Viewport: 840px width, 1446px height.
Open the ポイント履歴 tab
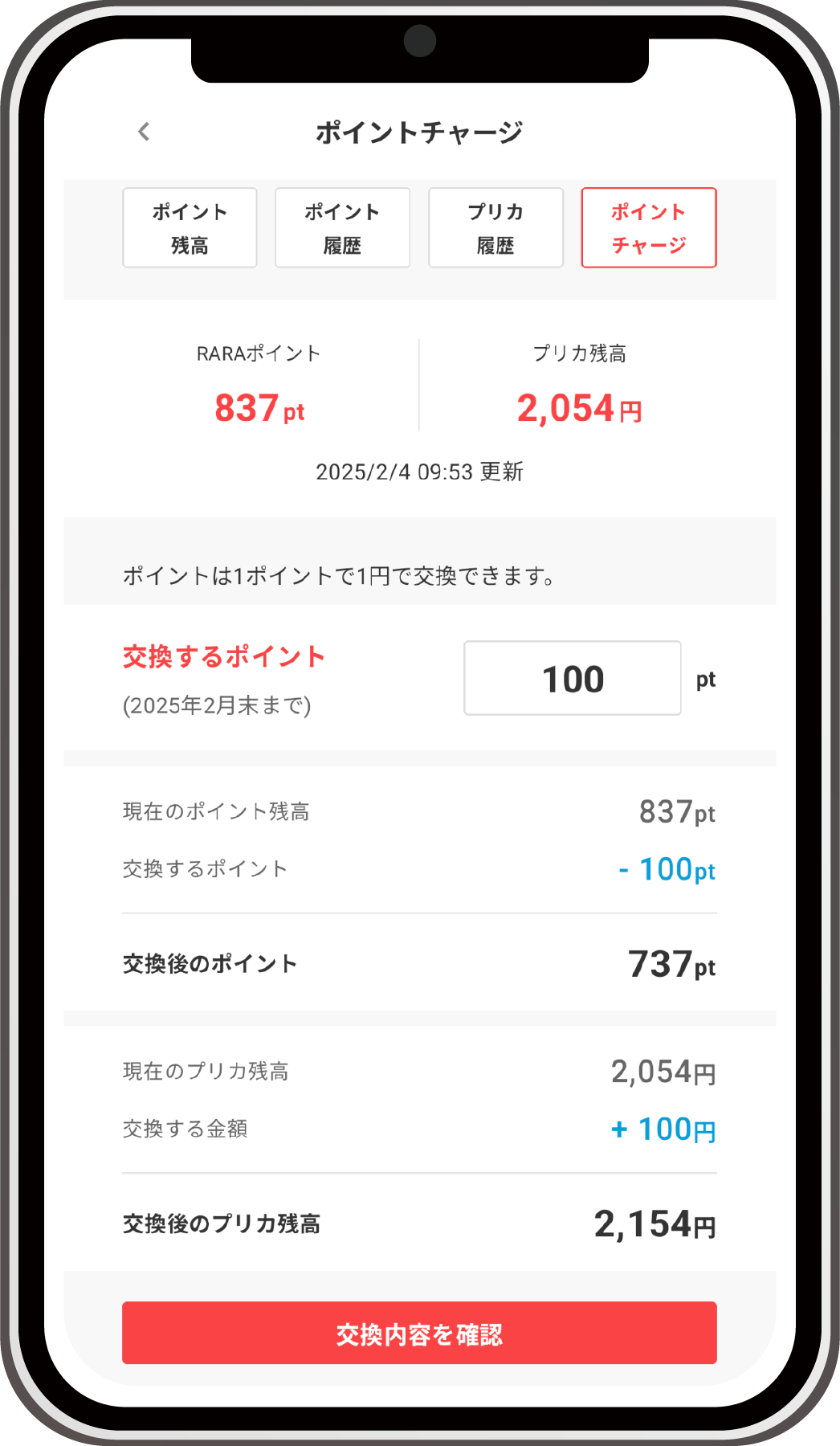pyautogui.click(x=342, y=228)
